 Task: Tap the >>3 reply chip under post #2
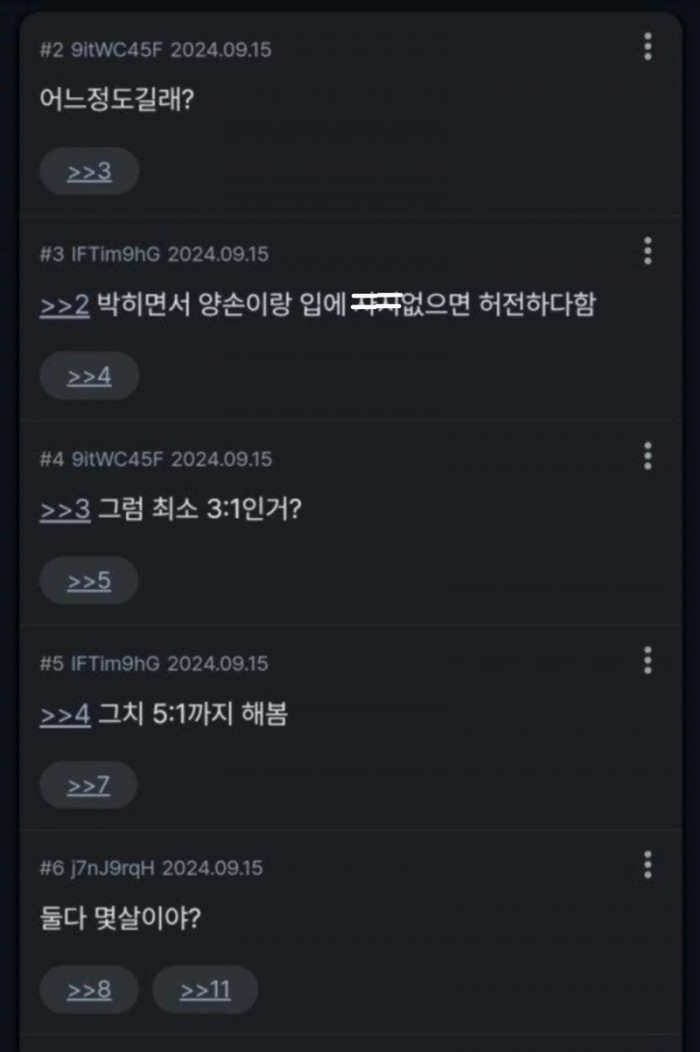click(x=89, y=171)
